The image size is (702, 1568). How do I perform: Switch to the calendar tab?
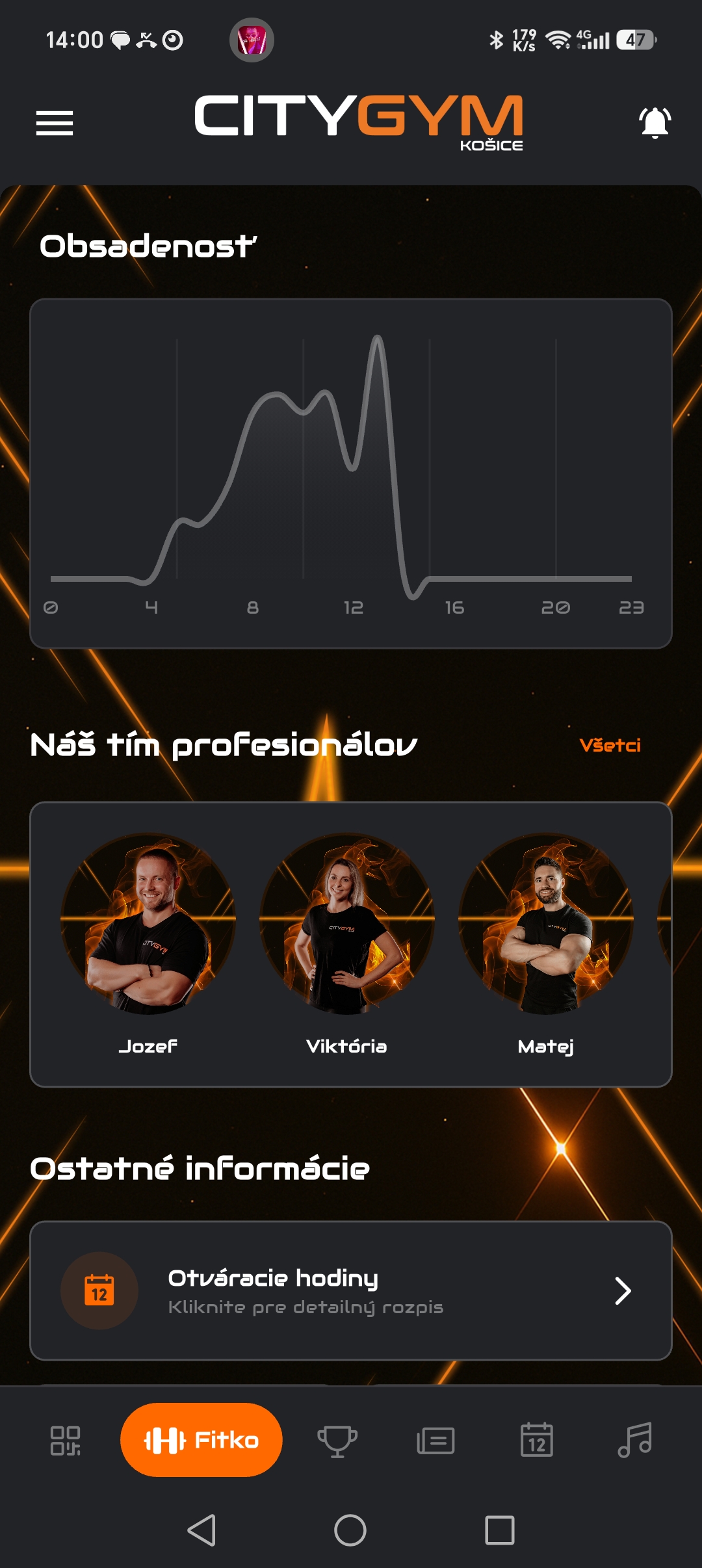click(x=537, y=1440)
